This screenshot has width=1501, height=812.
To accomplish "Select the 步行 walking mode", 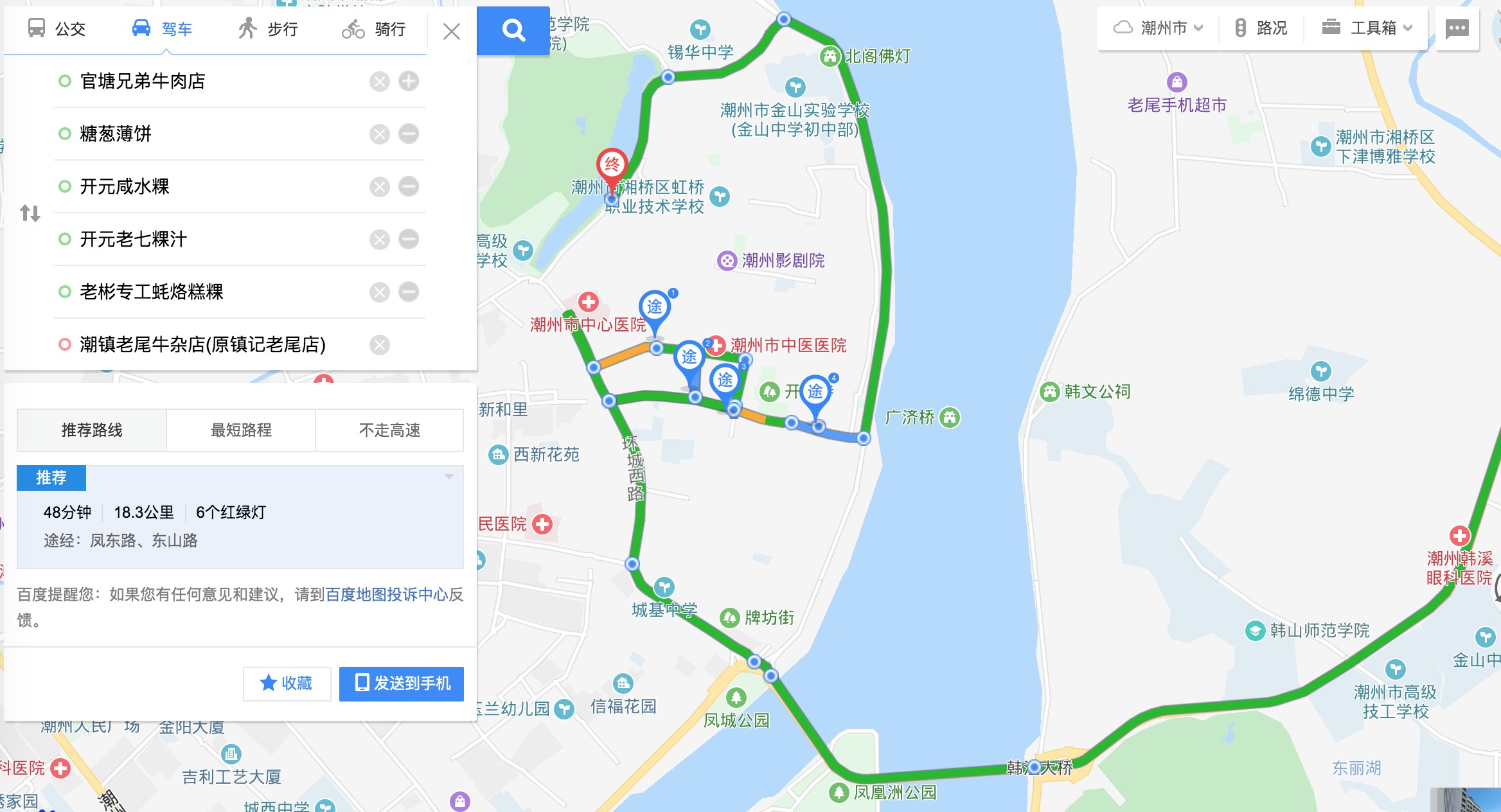I will [x=267, y=29].
